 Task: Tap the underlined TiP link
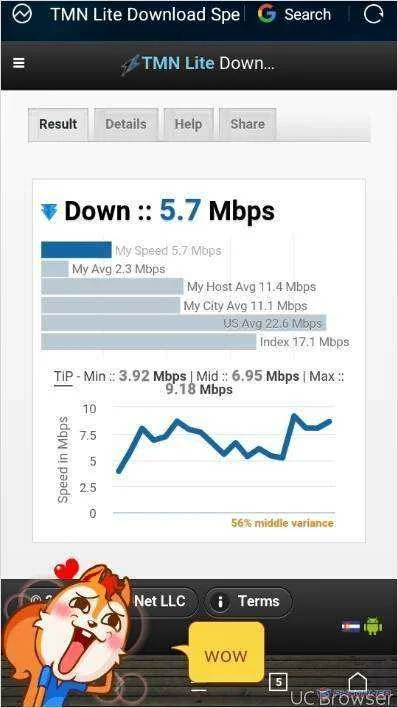click(x=63, y=377)
